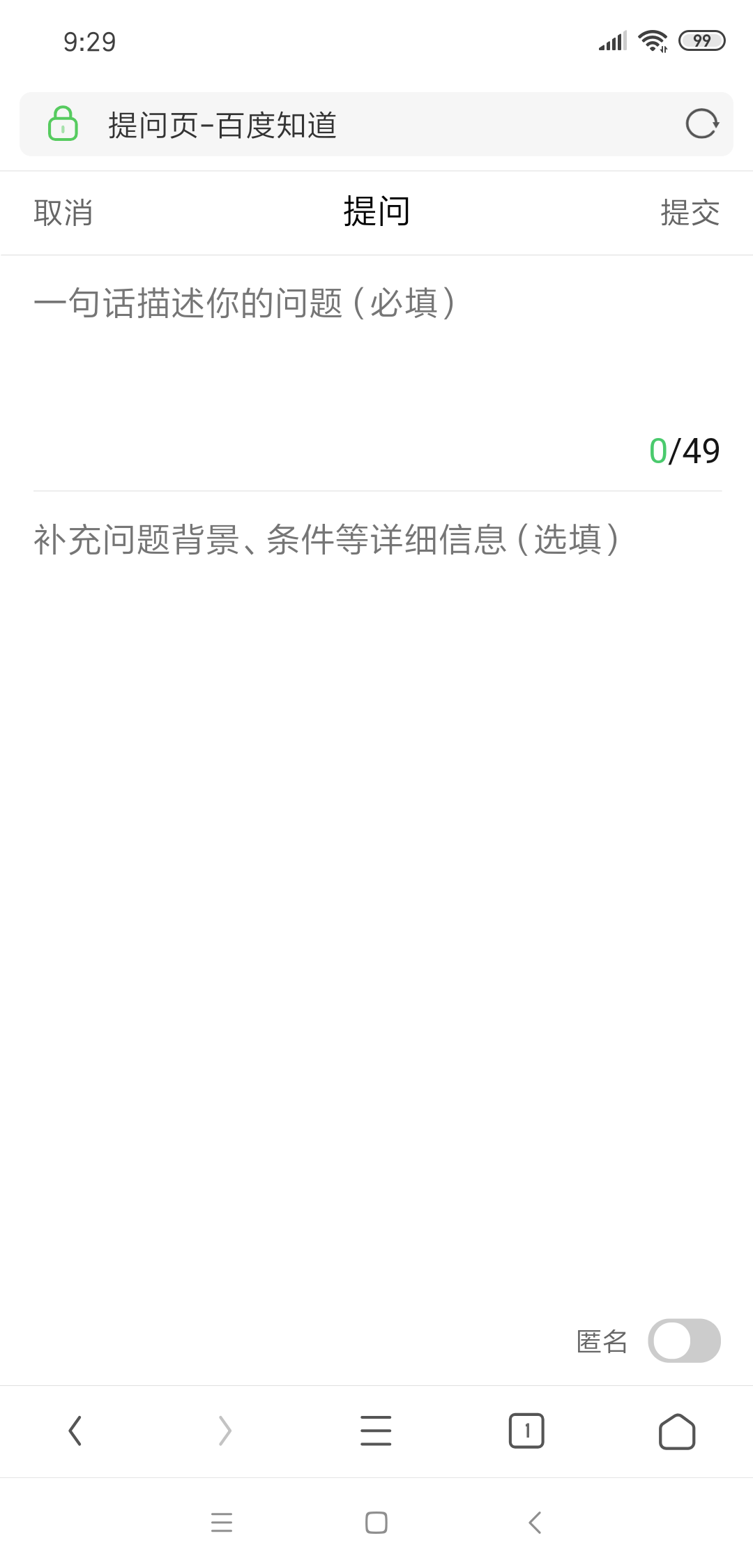Submit the question with 提交
The height and width of the screenshot is (1568, 753).
[690, 213]
